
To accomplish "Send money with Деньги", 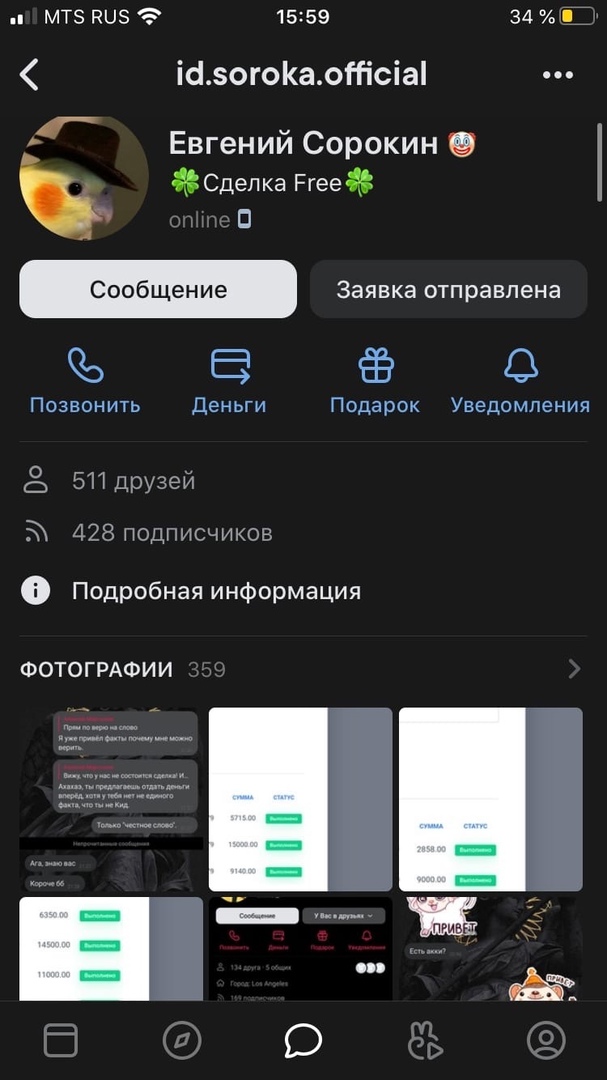I will (229, 381).
